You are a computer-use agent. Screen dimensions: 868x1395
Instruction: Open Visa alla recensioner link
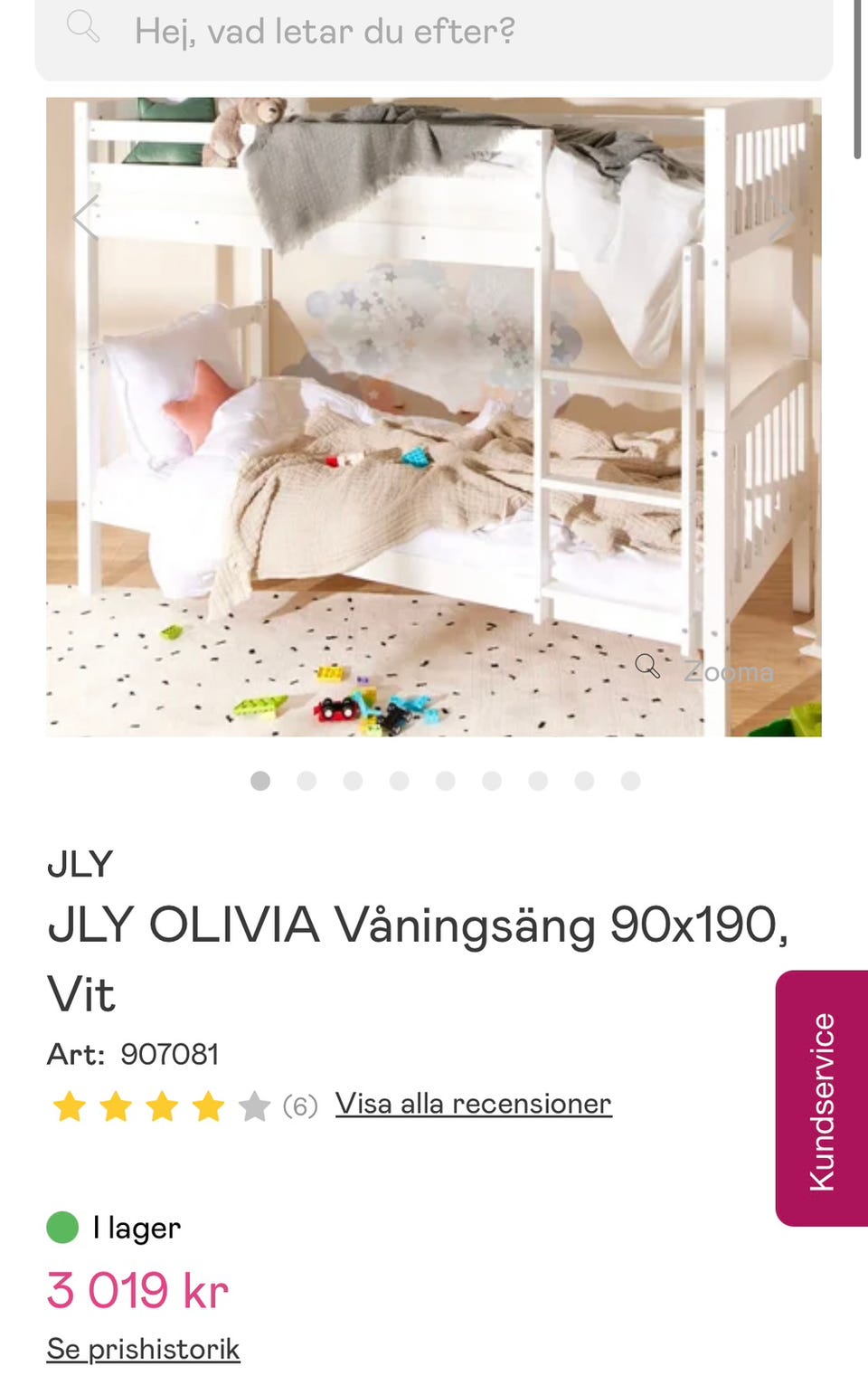474,1104
